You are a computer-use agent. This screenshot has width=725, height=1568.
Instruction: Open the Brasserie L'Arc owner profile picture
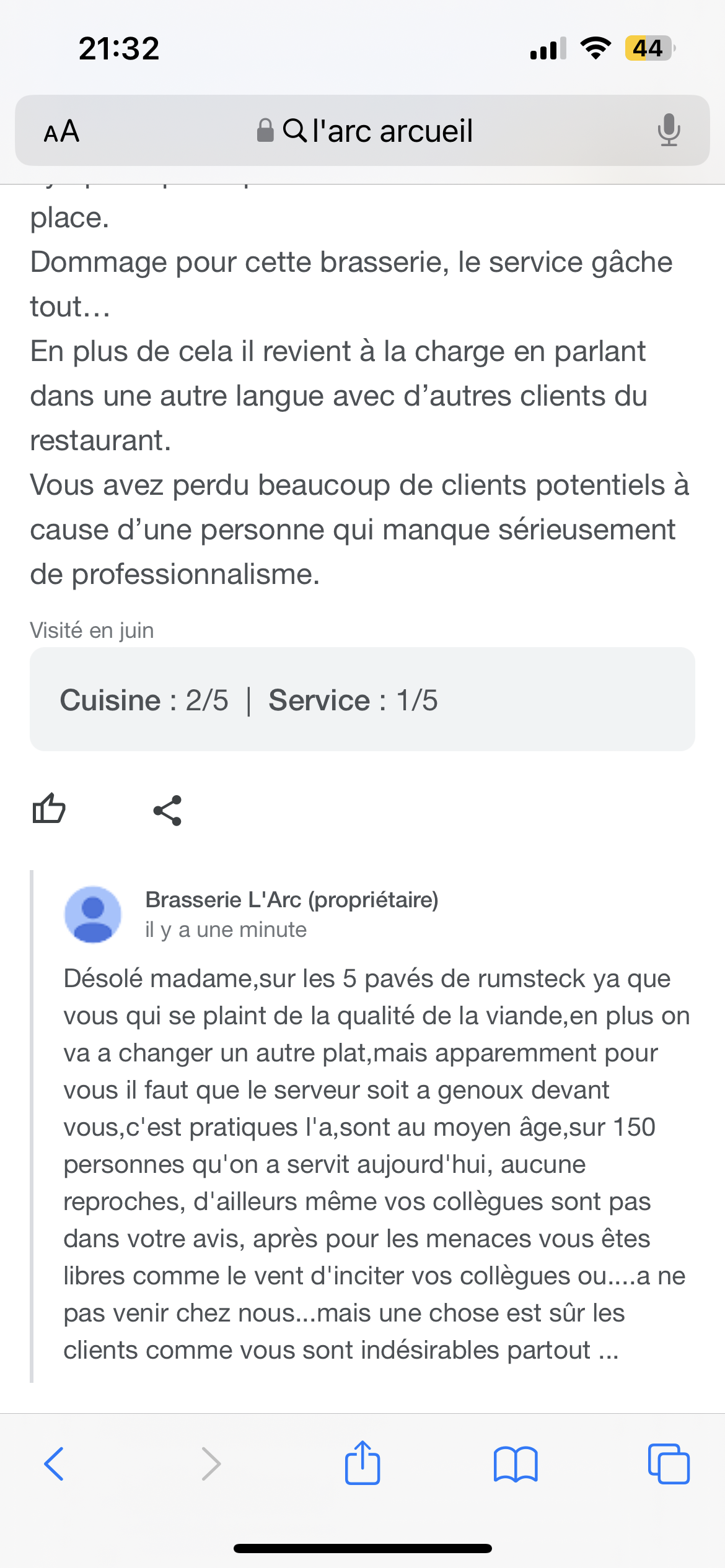93,915
